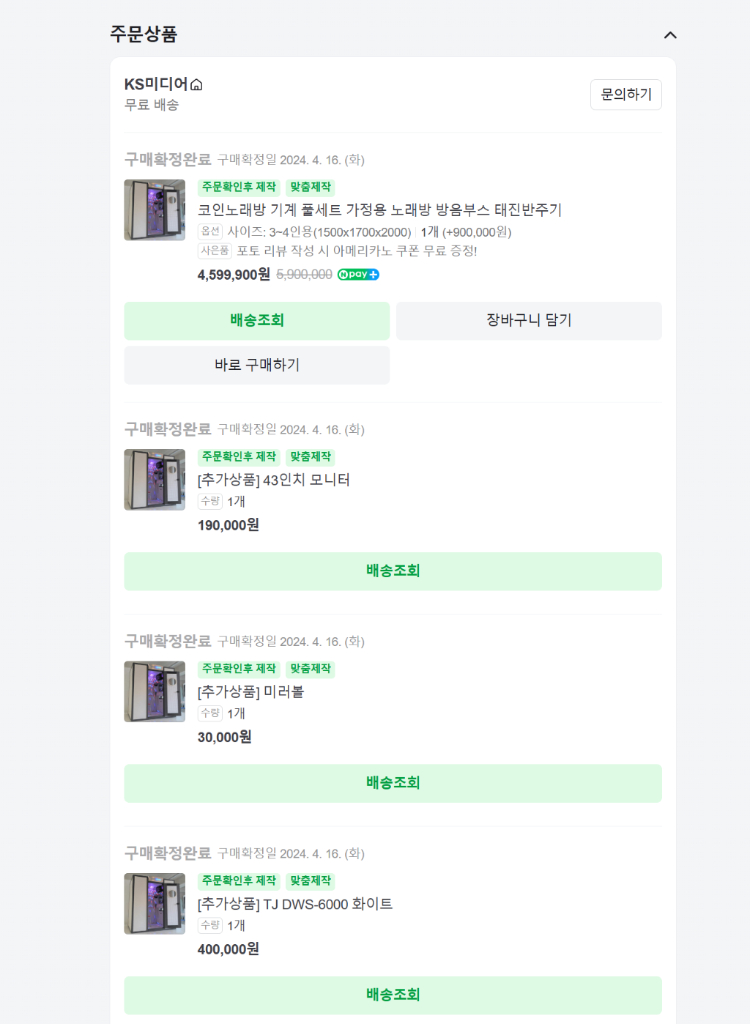Screen dimensions: 750x1024
Task: Collapse the 주문상품 section
Action: pos(670,35)
